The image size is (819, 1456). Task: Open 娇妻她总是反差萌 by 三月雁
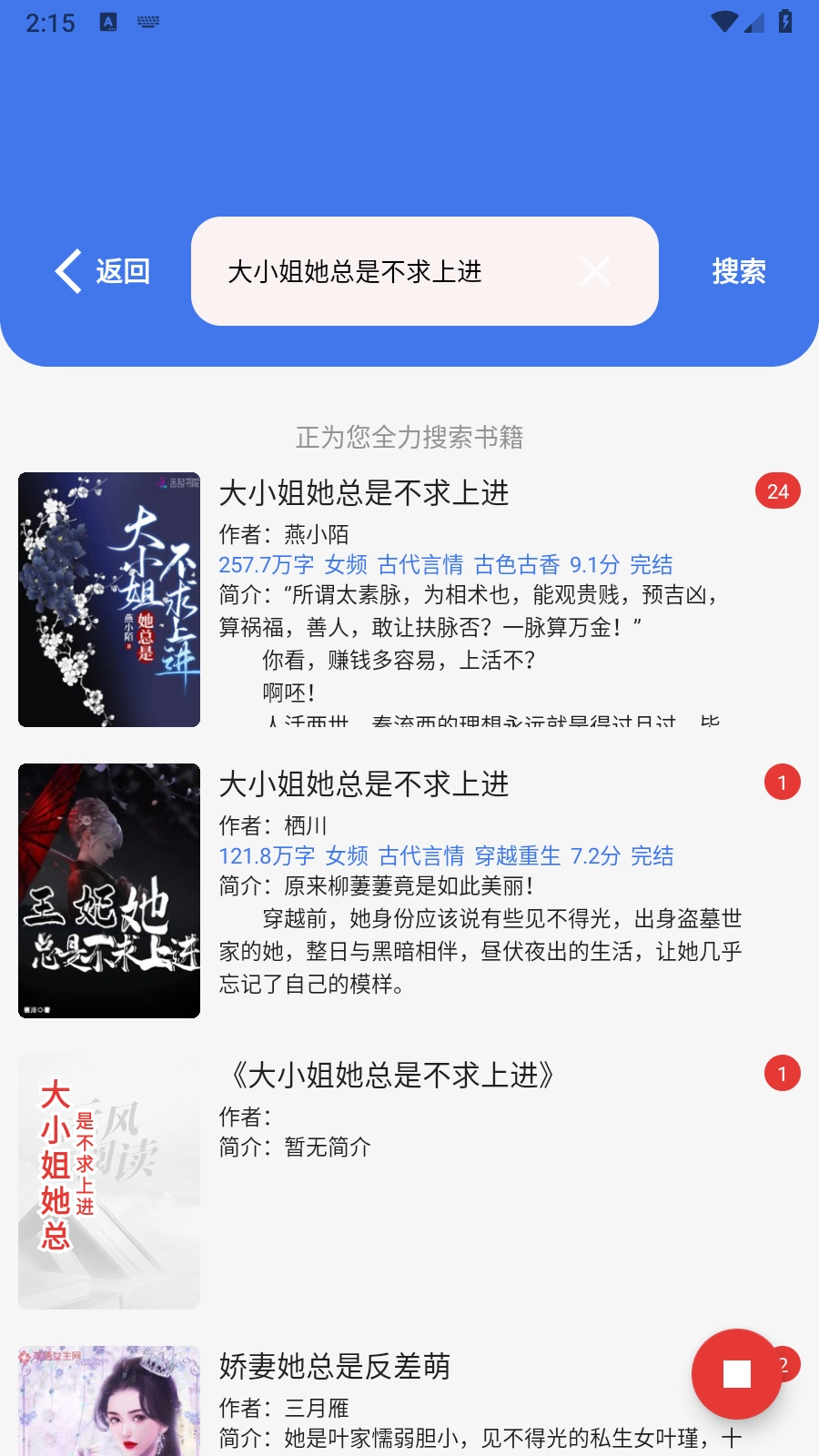[335, 1366]
